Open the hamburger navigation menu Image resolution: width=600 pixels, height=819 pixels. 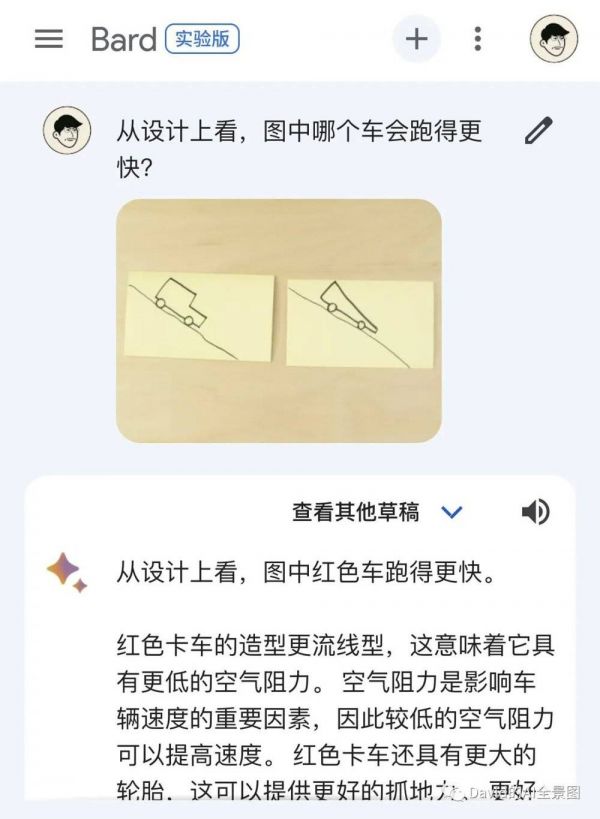tap(48, 39)
